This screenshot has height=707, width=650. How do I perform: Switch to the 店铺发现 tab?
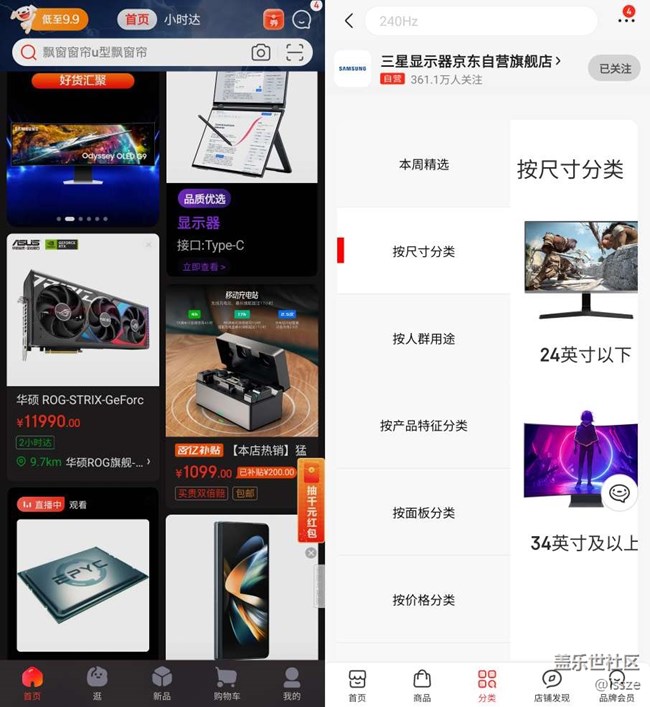pos(551,685)
